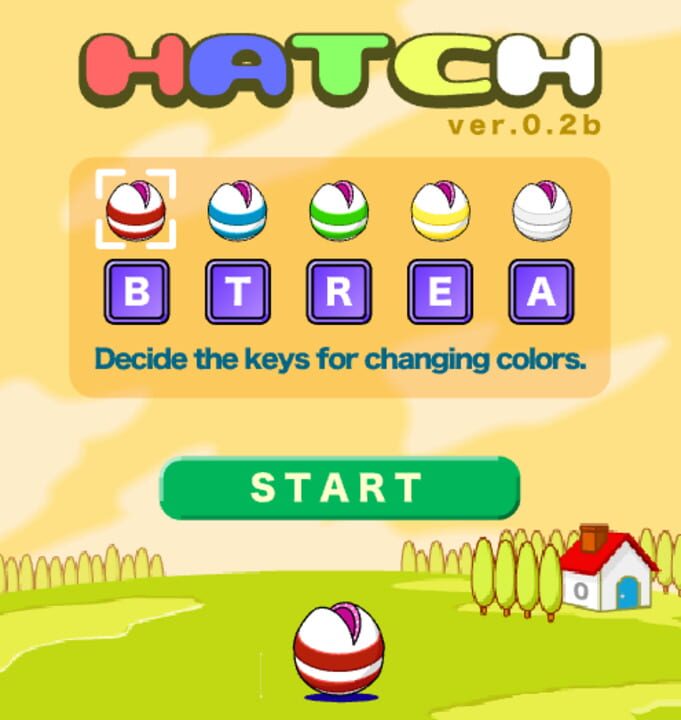
Task: Change the T key assignment
Action: (238, 292)
